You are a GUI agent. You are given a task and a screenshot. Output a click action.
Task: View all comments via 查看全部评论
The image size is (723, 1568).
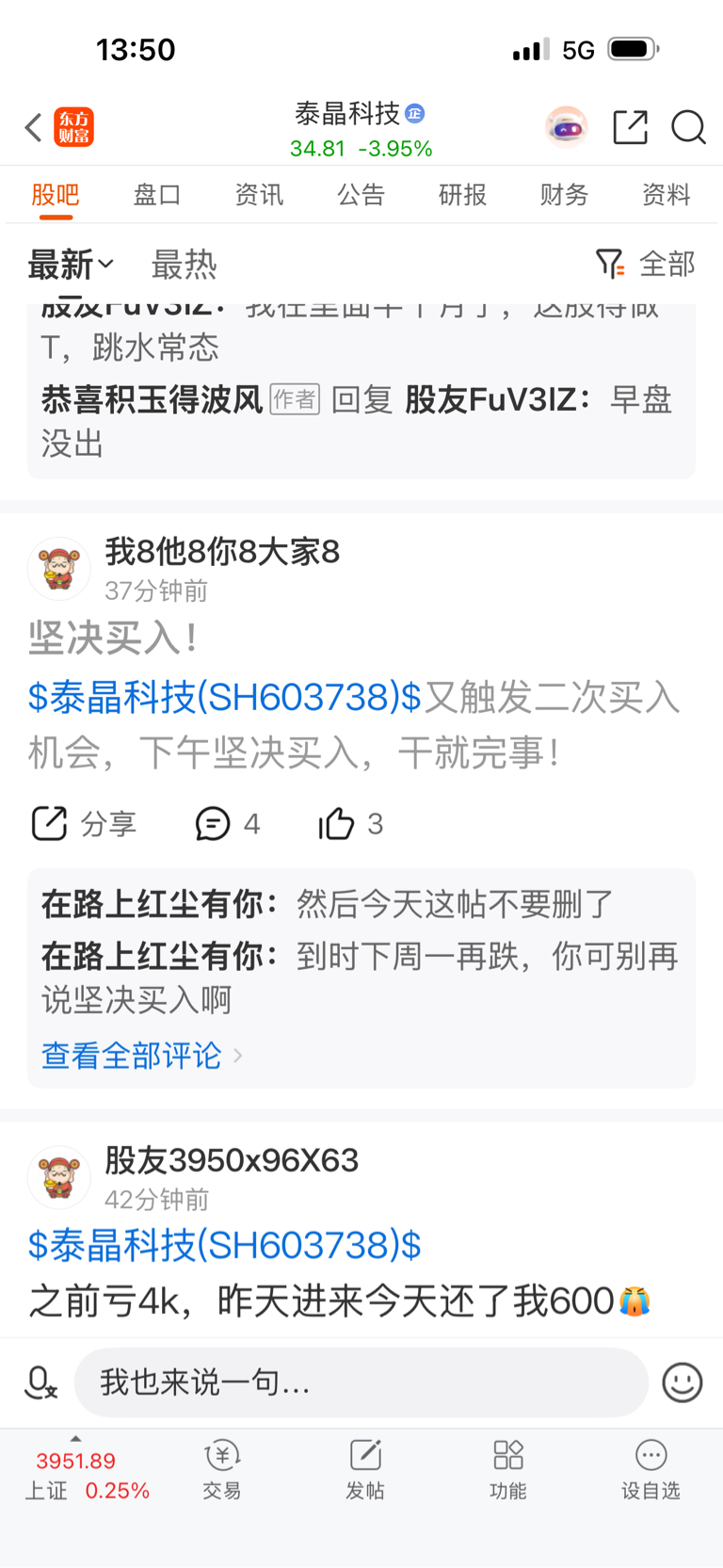pyautogui.click(x=141, y=1056)
